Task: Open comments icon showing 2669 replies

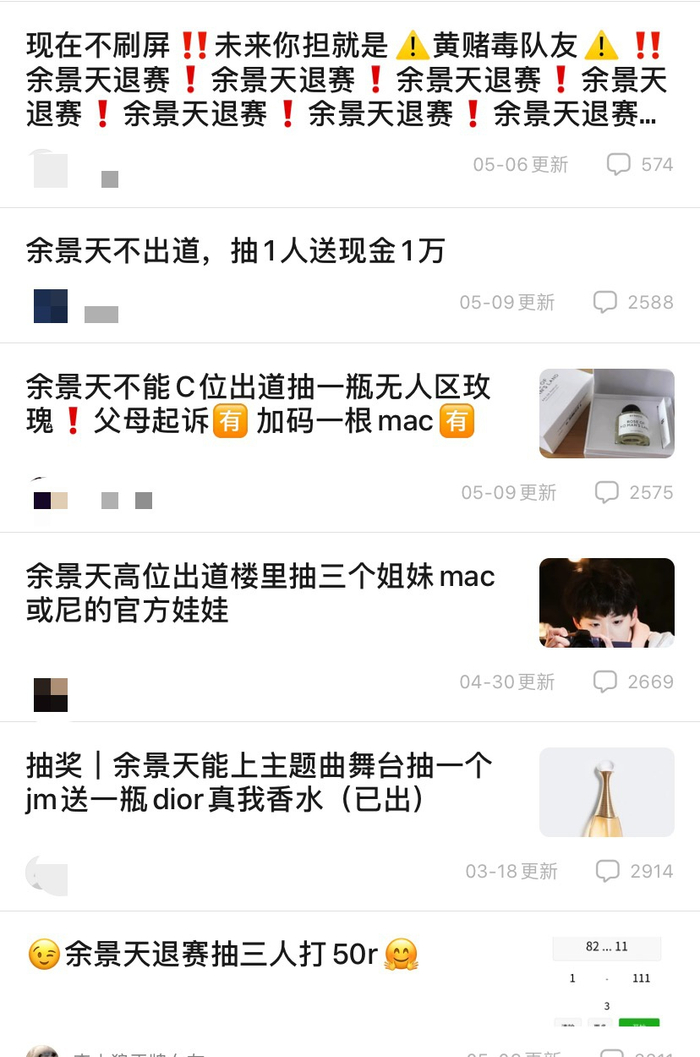Action: 605,682
